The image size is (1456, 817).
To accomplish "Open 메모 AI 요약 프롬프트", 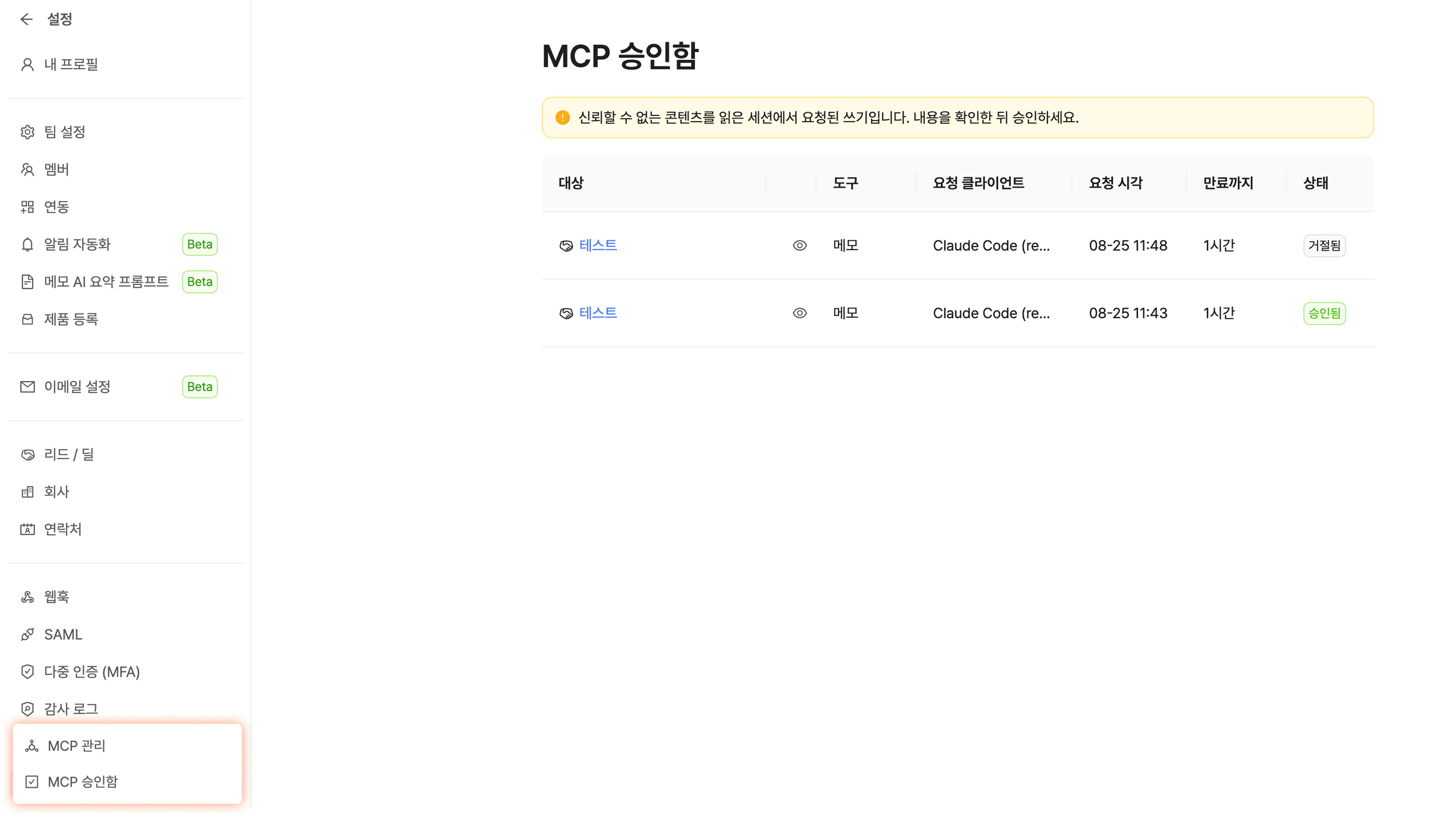I will click(x=126, y=281).
